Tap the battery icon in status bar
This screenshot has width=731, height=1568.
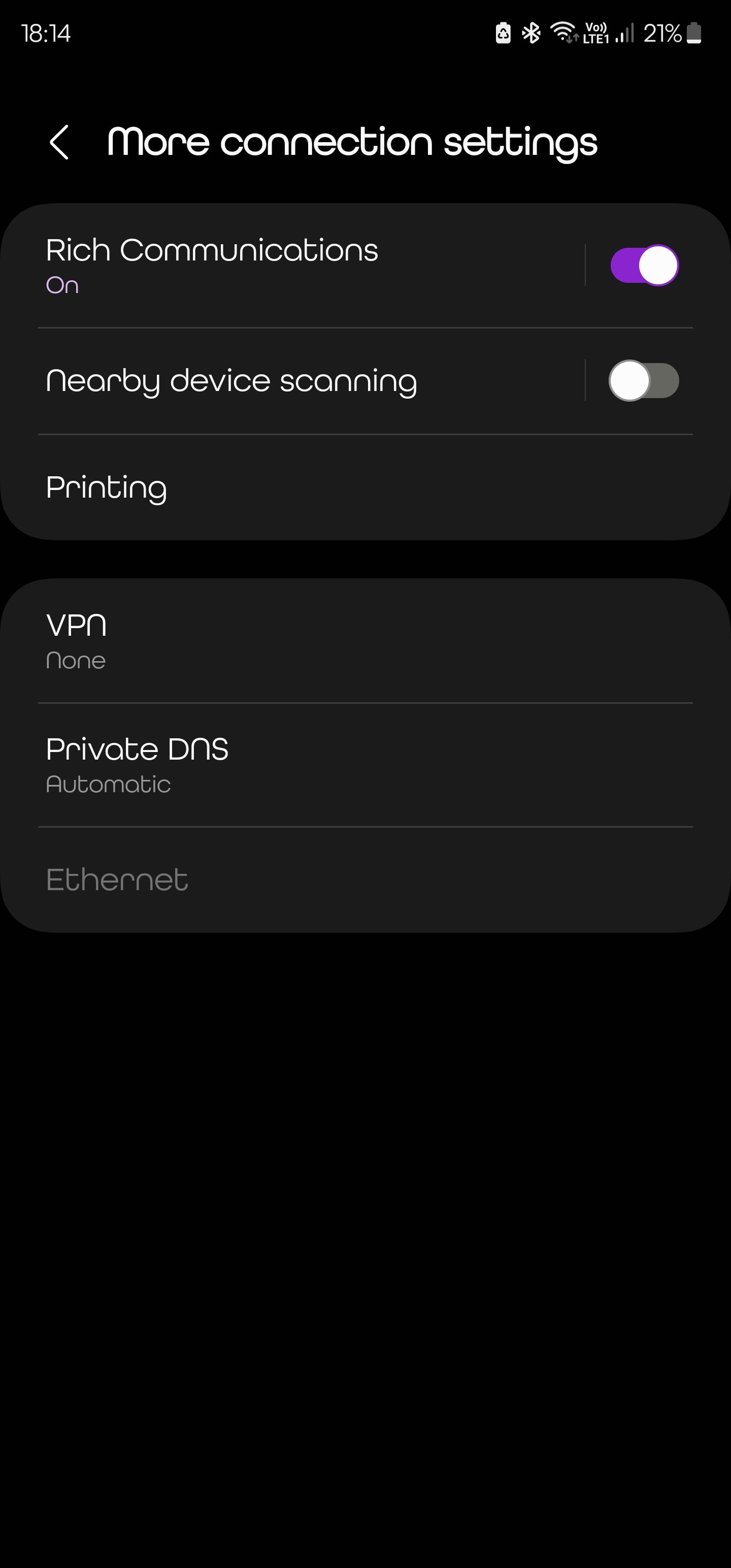[695, 34]
